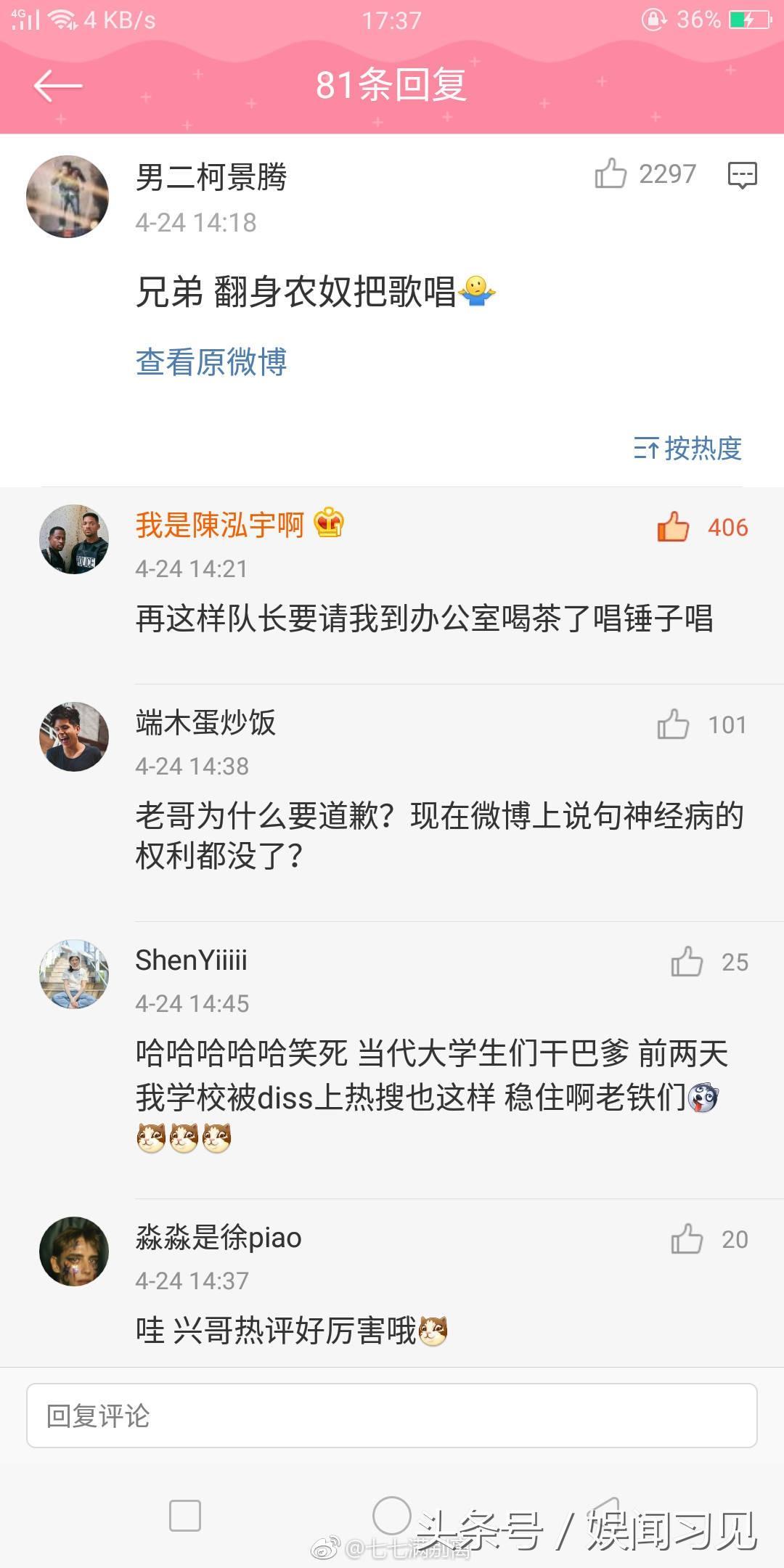
Task: Tap the home circle button
Action: coord(392,1515)
